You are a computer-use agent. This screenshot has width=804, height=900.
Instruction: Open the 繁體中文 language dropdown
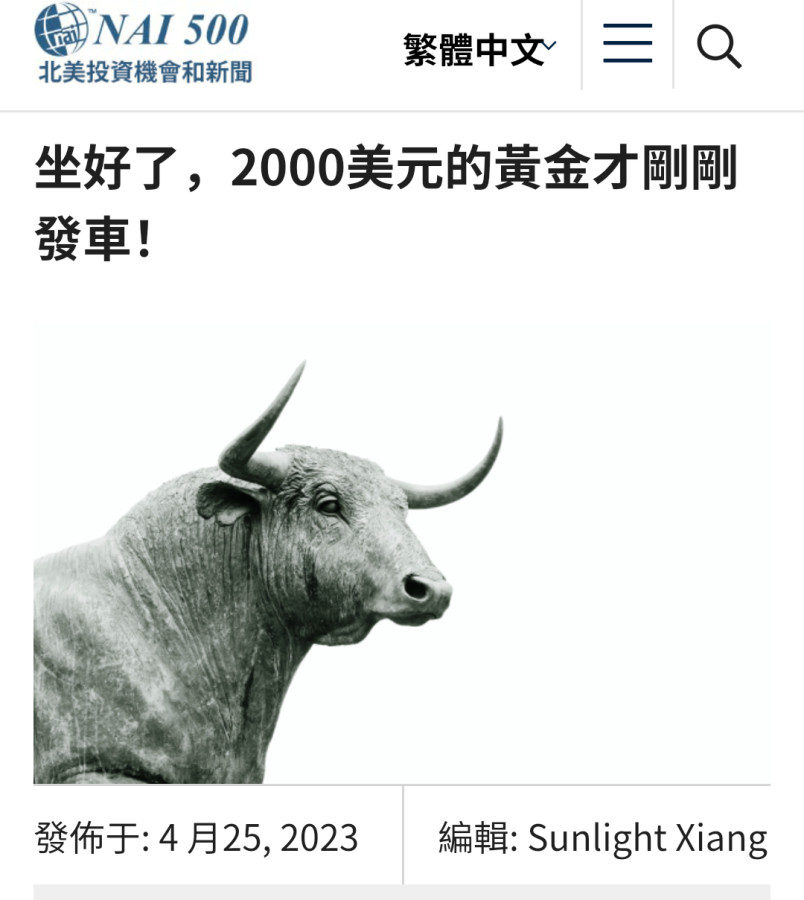pos(479,48)
